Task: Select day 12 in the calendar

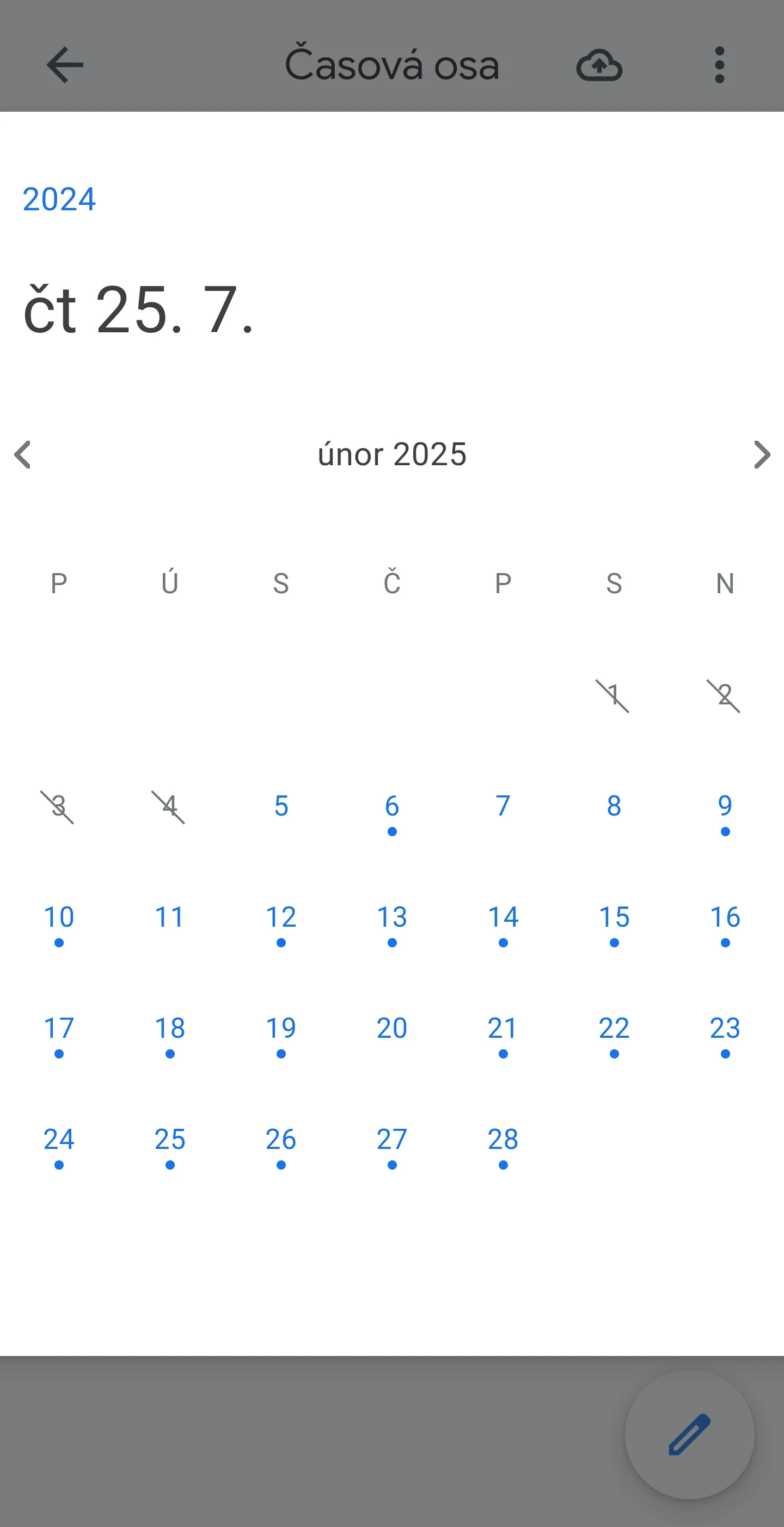Action: tap(281, 917)
